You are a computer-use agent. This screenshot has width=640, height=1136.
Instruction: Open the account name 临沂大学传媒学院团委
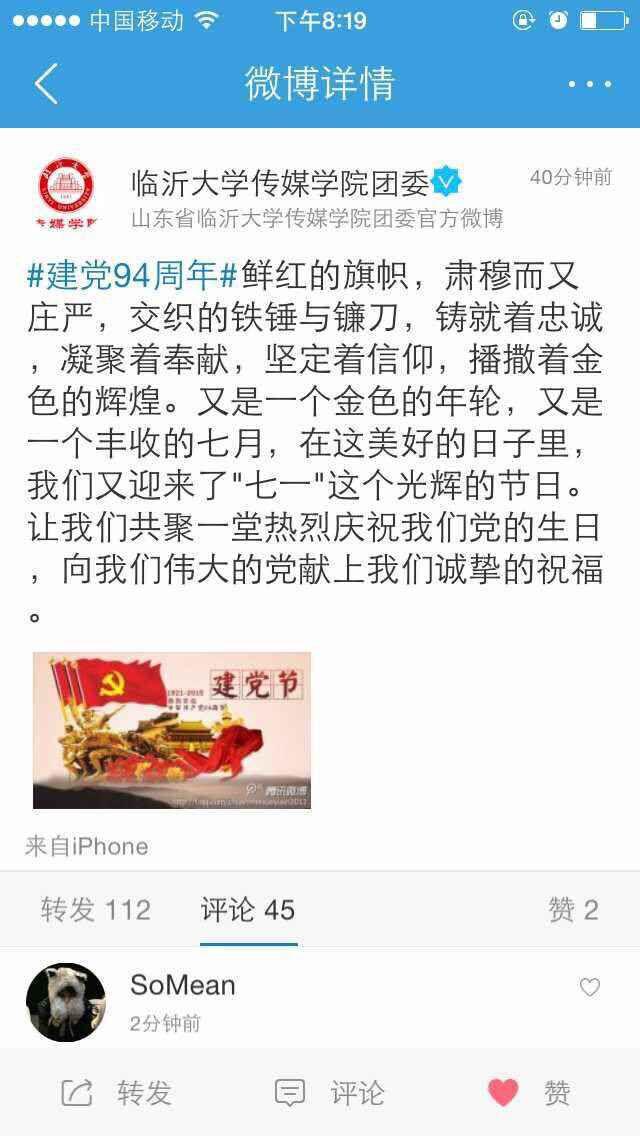281,182
